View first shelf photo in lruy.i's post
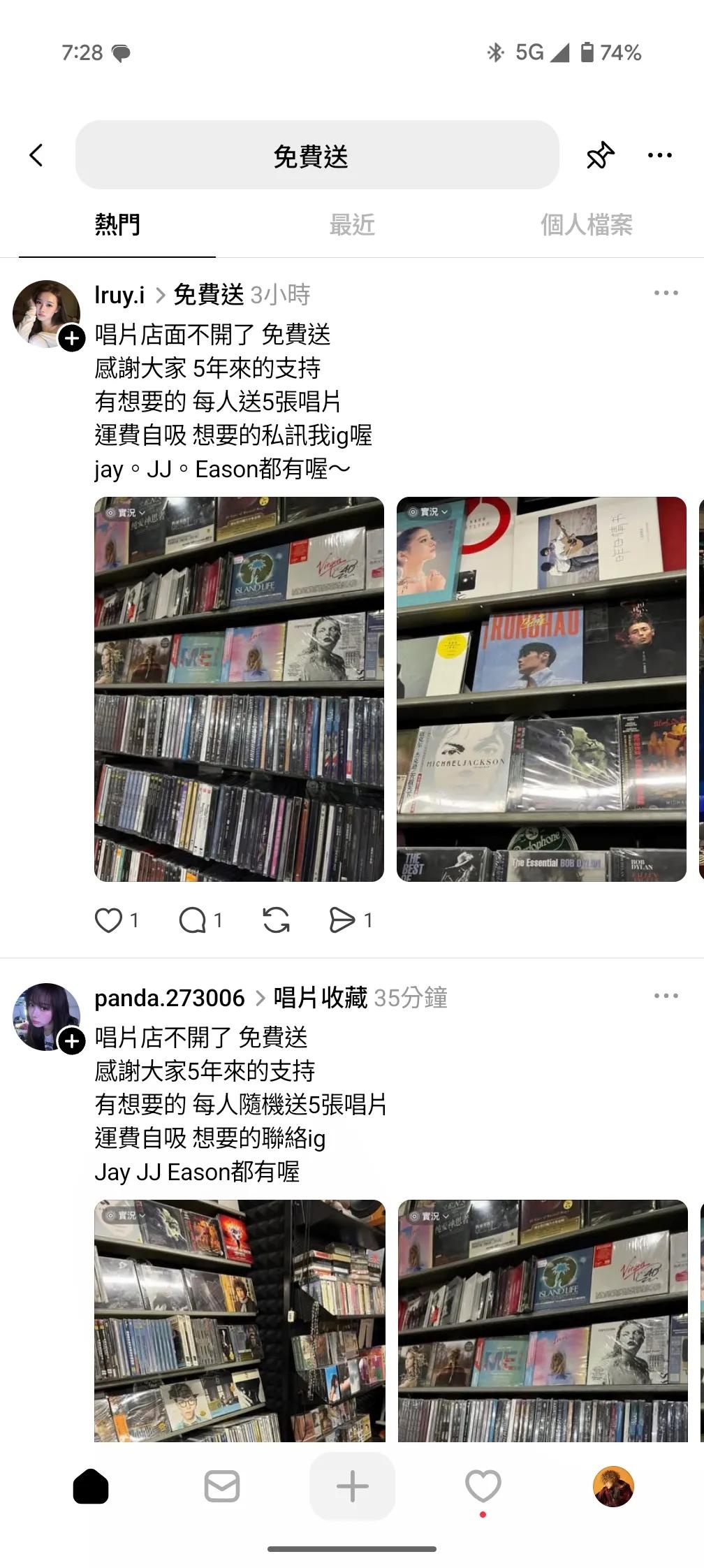Image resolution: width=704 pixels, height=1568 pixels. [239, 689]
